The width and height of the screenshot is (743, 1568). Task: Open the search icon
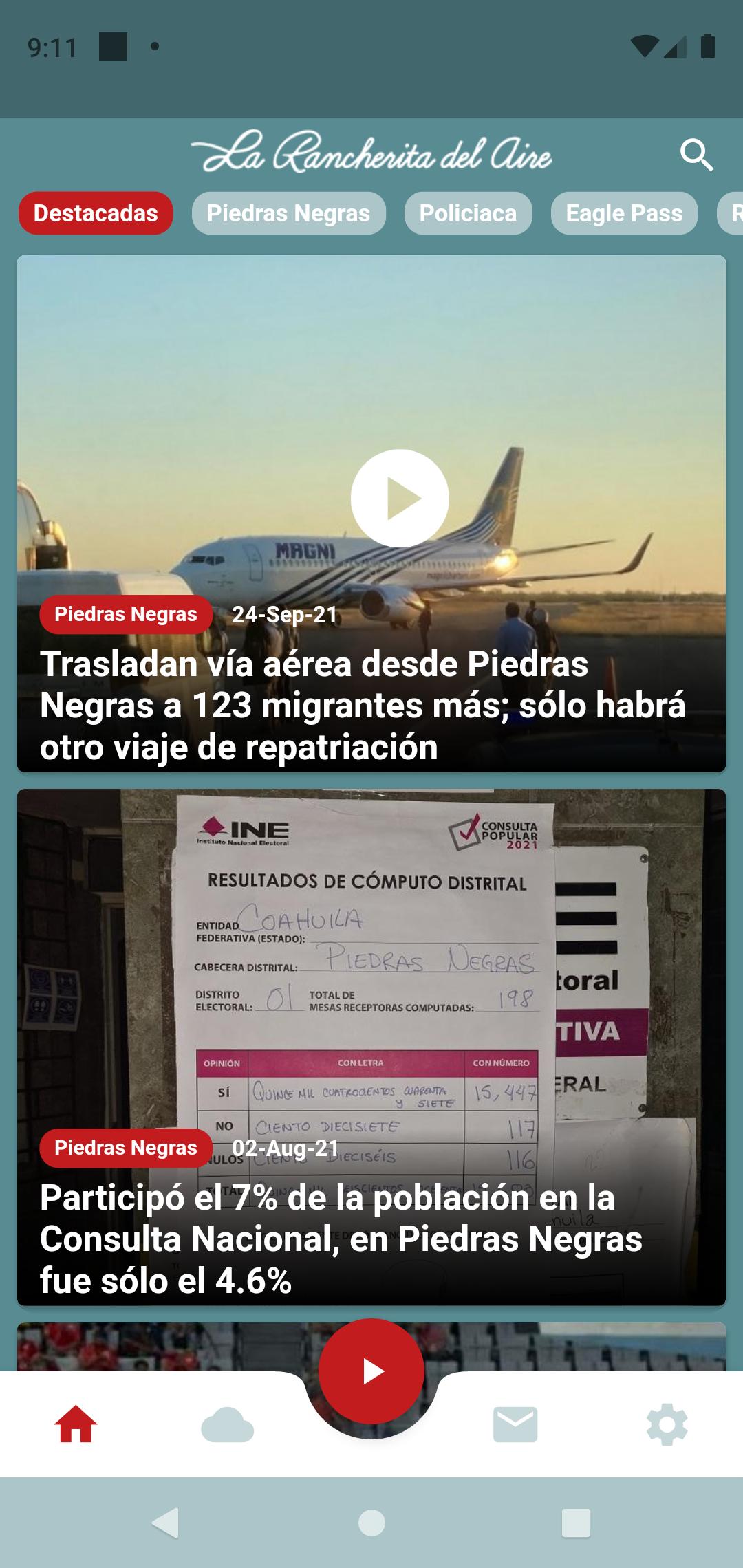(x=696, y=155)
